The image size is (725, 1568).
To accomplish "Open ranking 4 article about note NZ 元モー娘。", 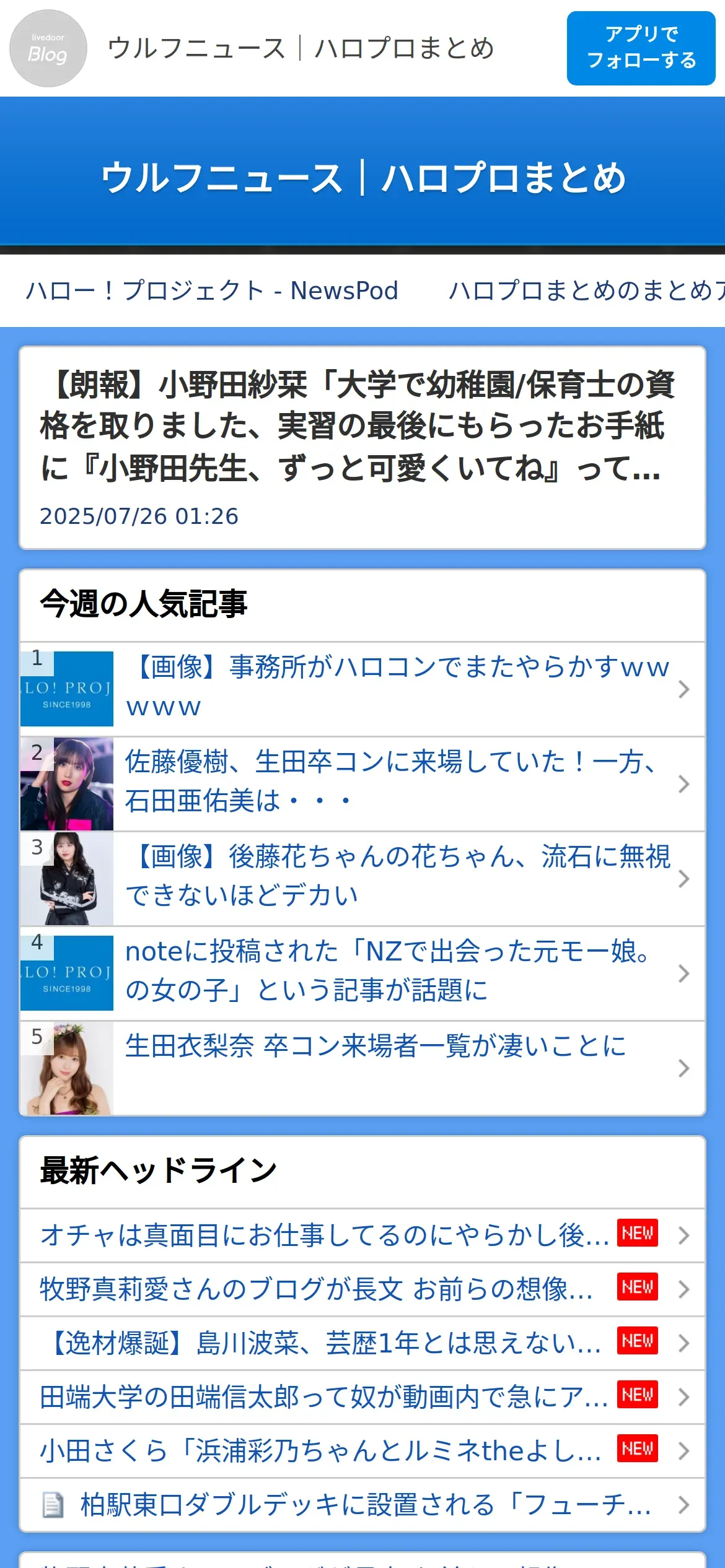I will point(362,973).
